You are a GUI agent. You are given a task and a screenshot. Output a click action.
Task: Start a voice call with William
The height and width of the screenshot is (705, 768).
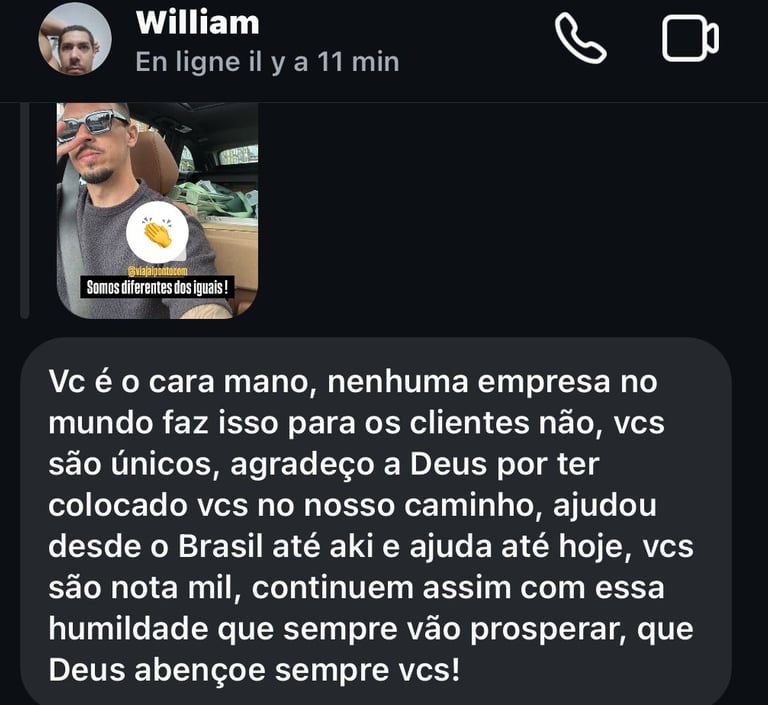580,39
